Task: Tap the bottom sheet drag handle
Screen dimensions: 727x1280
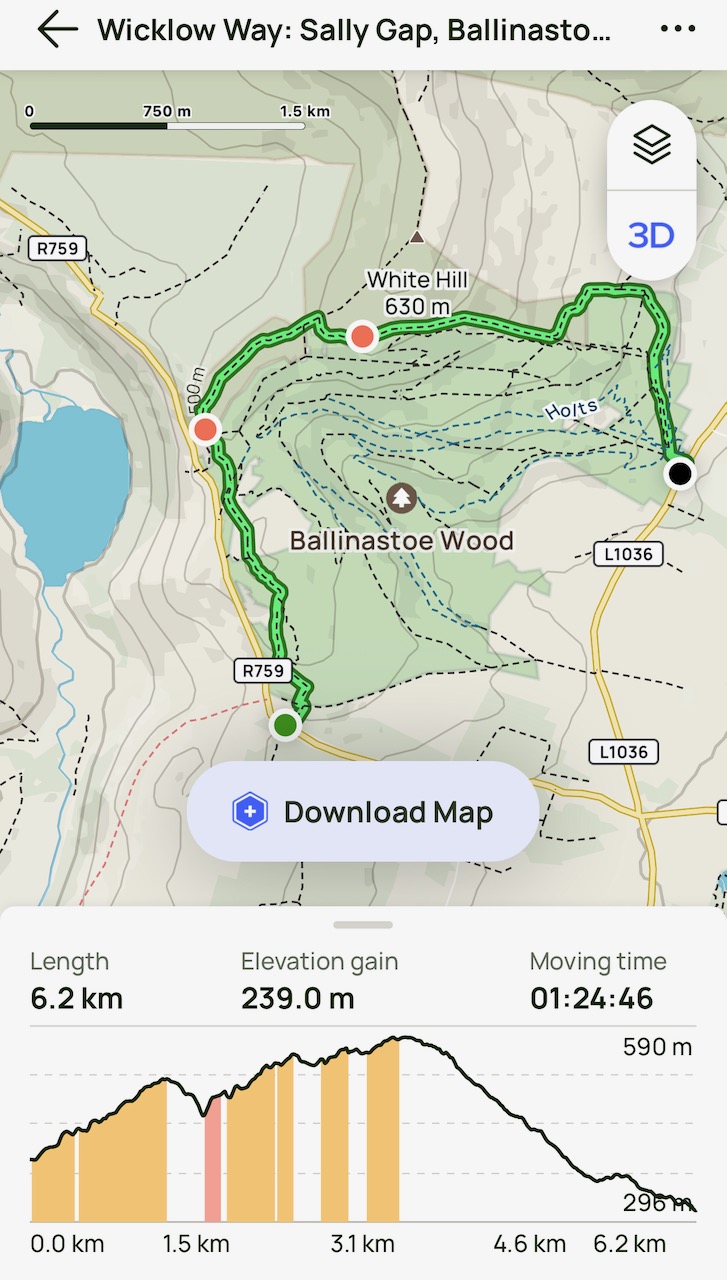Action: coord(363,925)
